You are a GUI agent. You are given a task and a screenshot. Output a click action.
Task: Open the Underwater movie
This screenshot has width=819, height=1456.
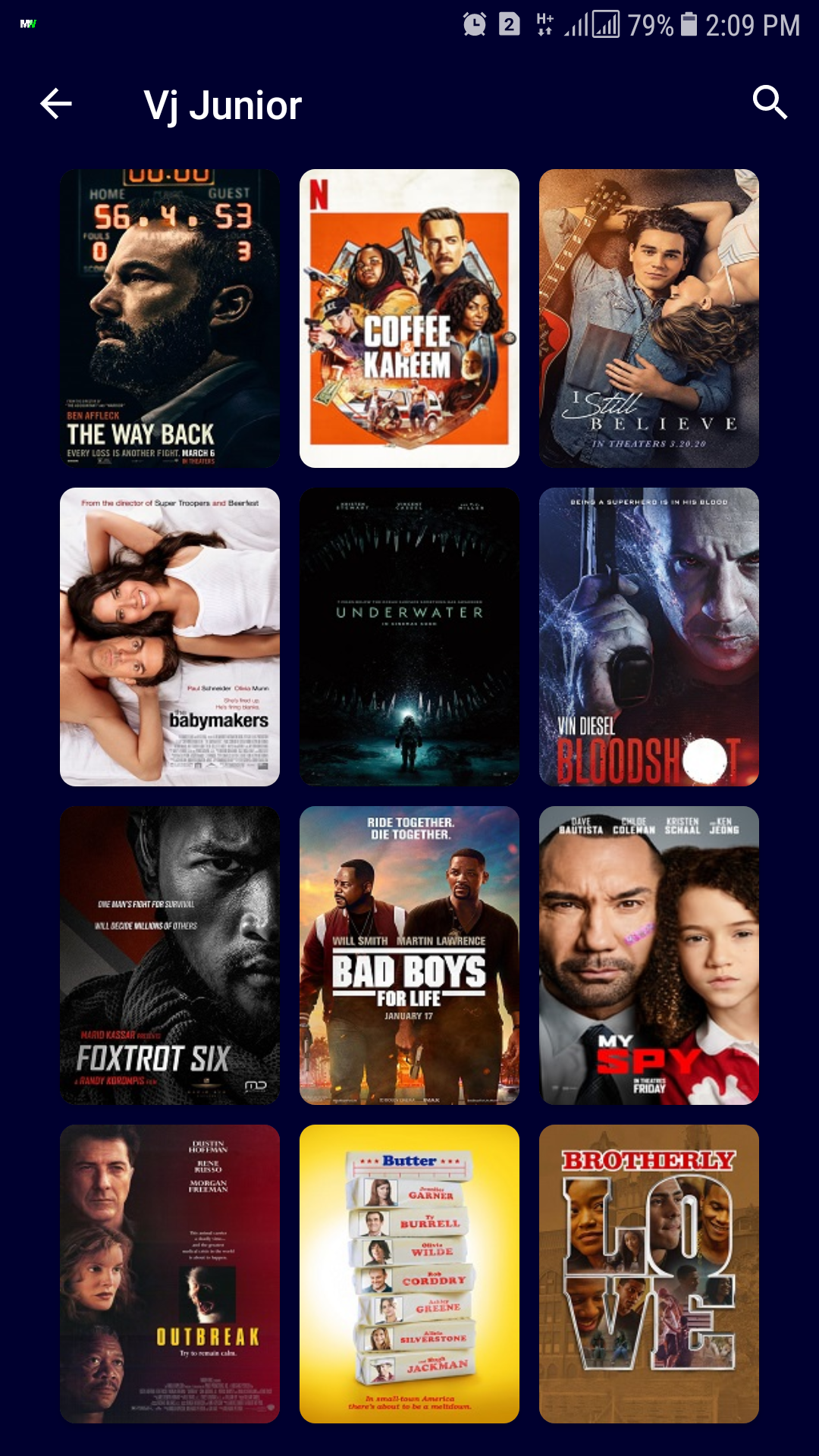click(409, 637)
